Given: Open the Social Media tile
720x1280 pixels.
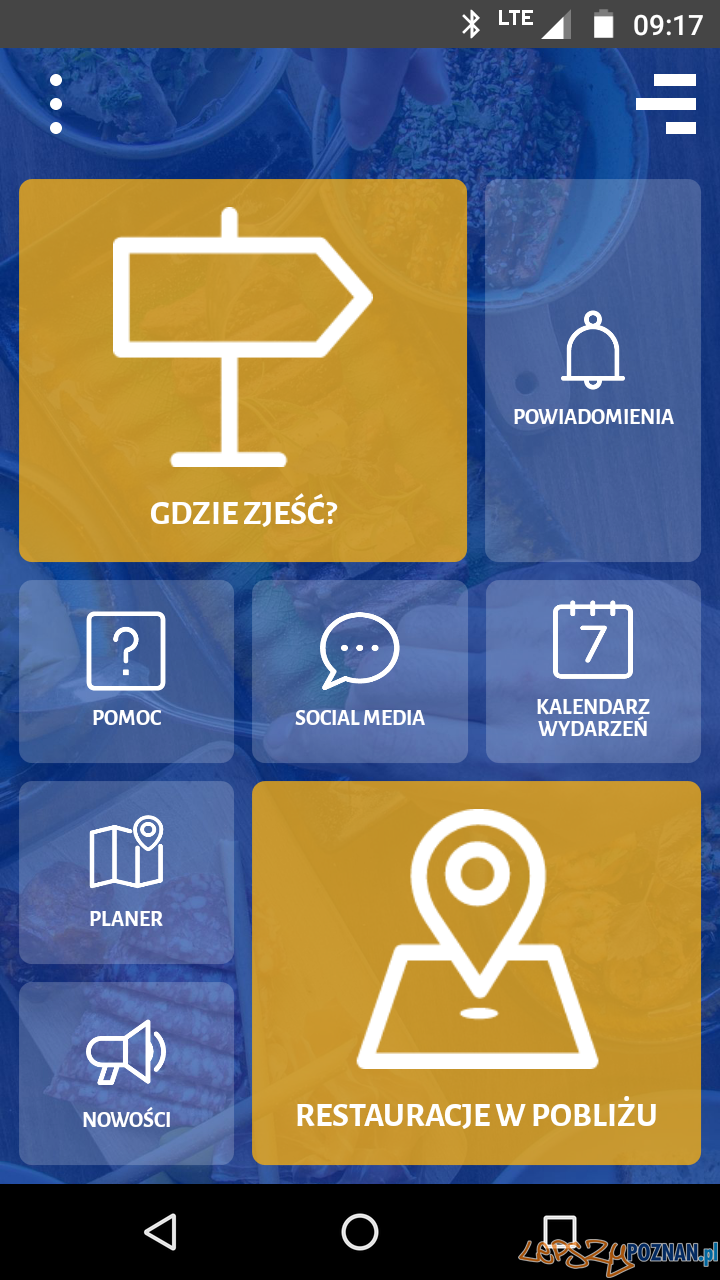Looking at the screenshot, I should pyautogui.click(x=360, y=671).
